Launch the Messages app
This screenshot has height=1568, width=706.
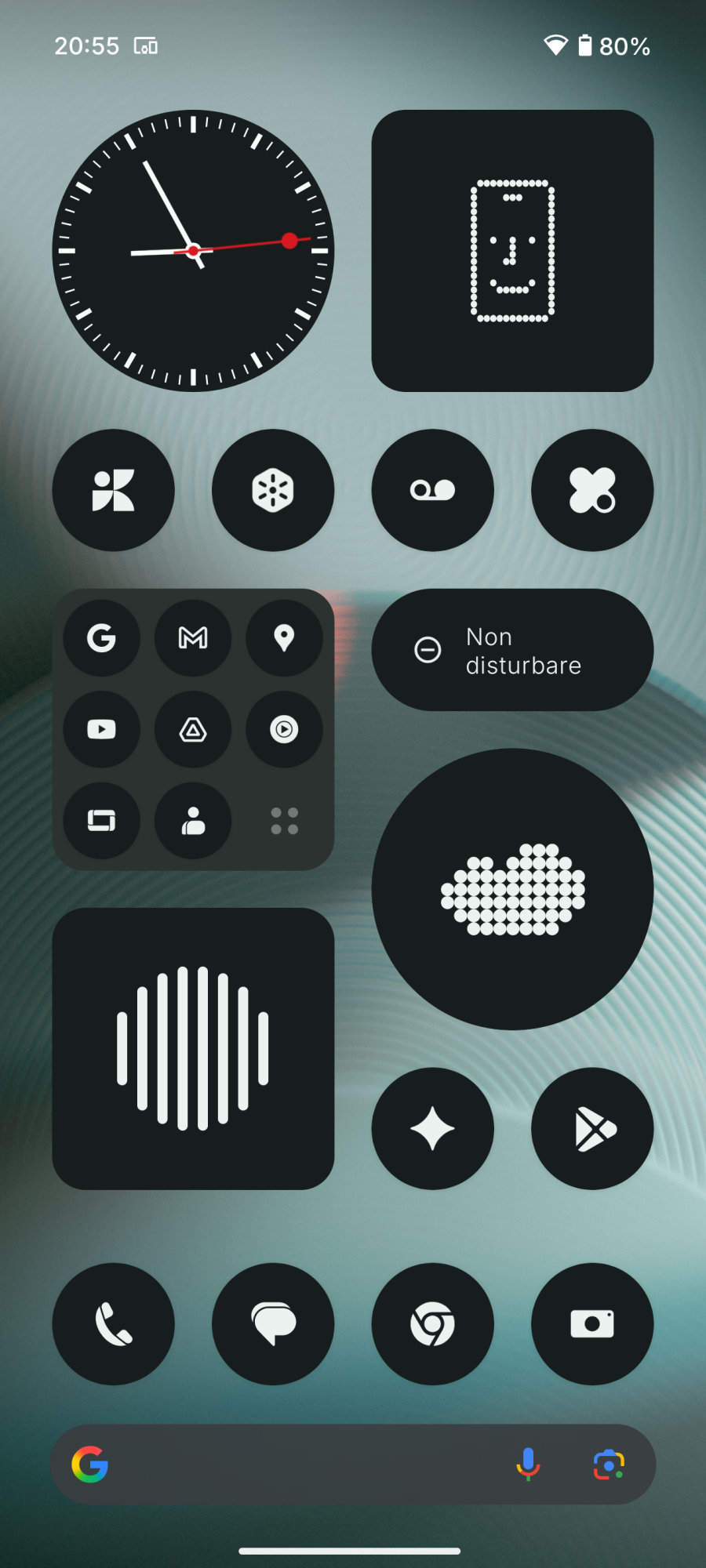coord(273,1323)
